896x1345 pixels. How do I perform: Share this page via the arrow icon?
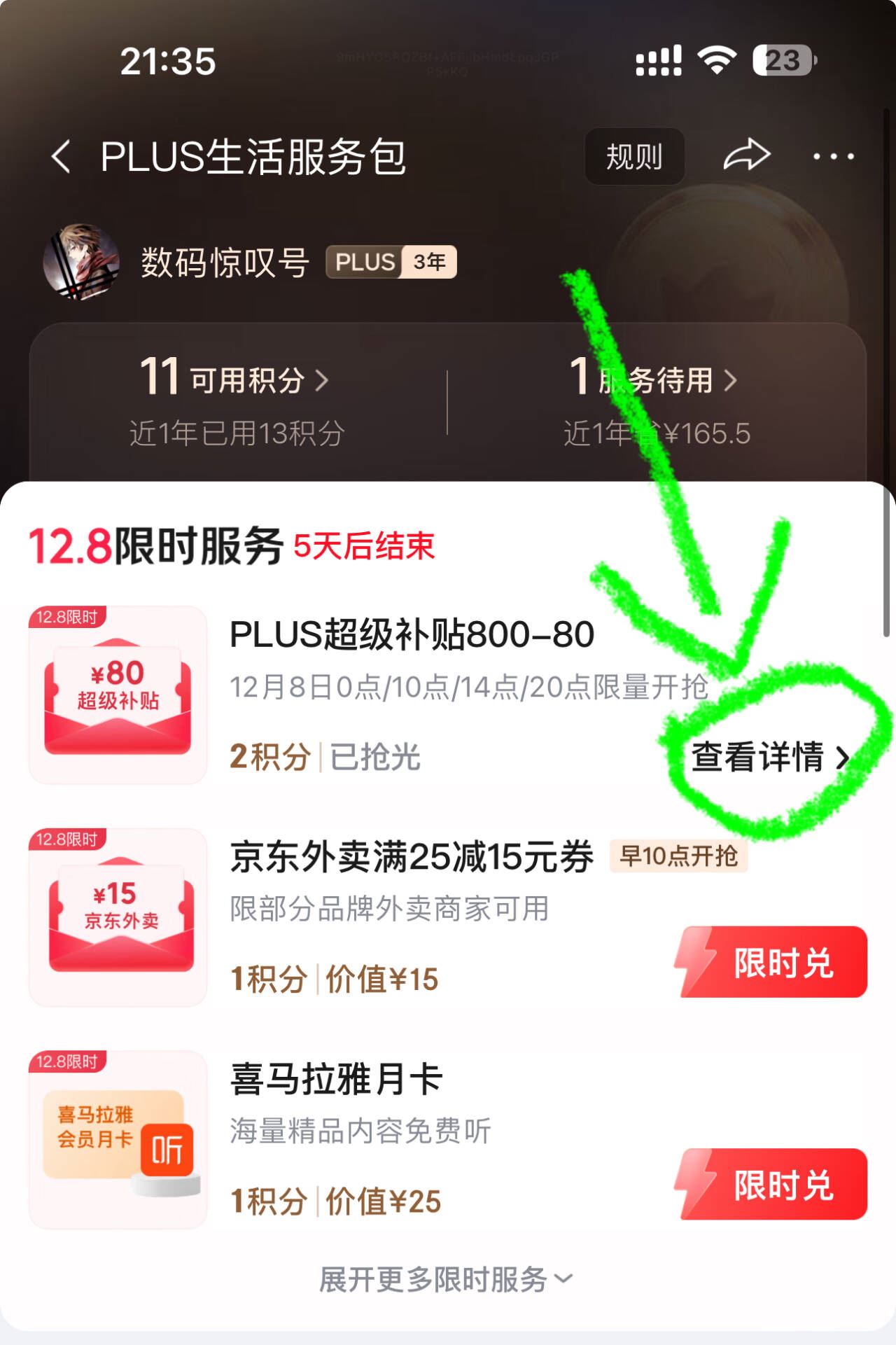click(746, 155)
